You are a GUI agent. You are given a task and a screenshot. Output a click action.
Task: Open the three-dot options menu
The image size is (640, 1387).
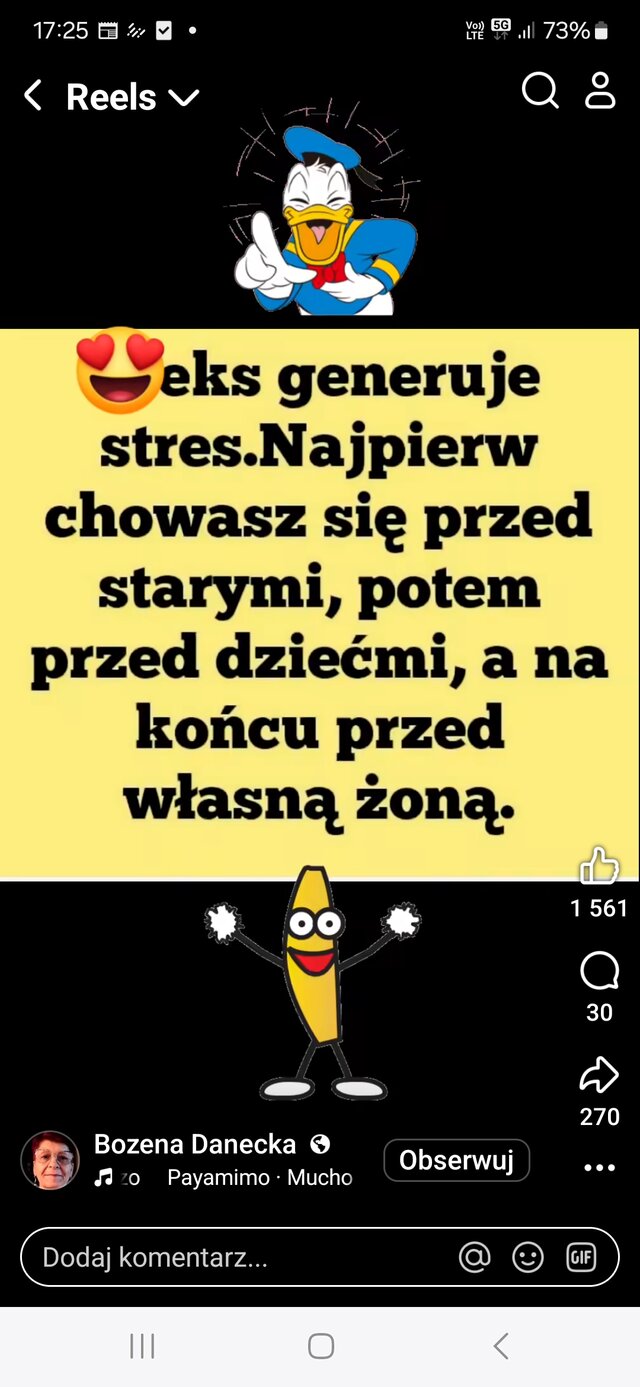(599, 1167)
